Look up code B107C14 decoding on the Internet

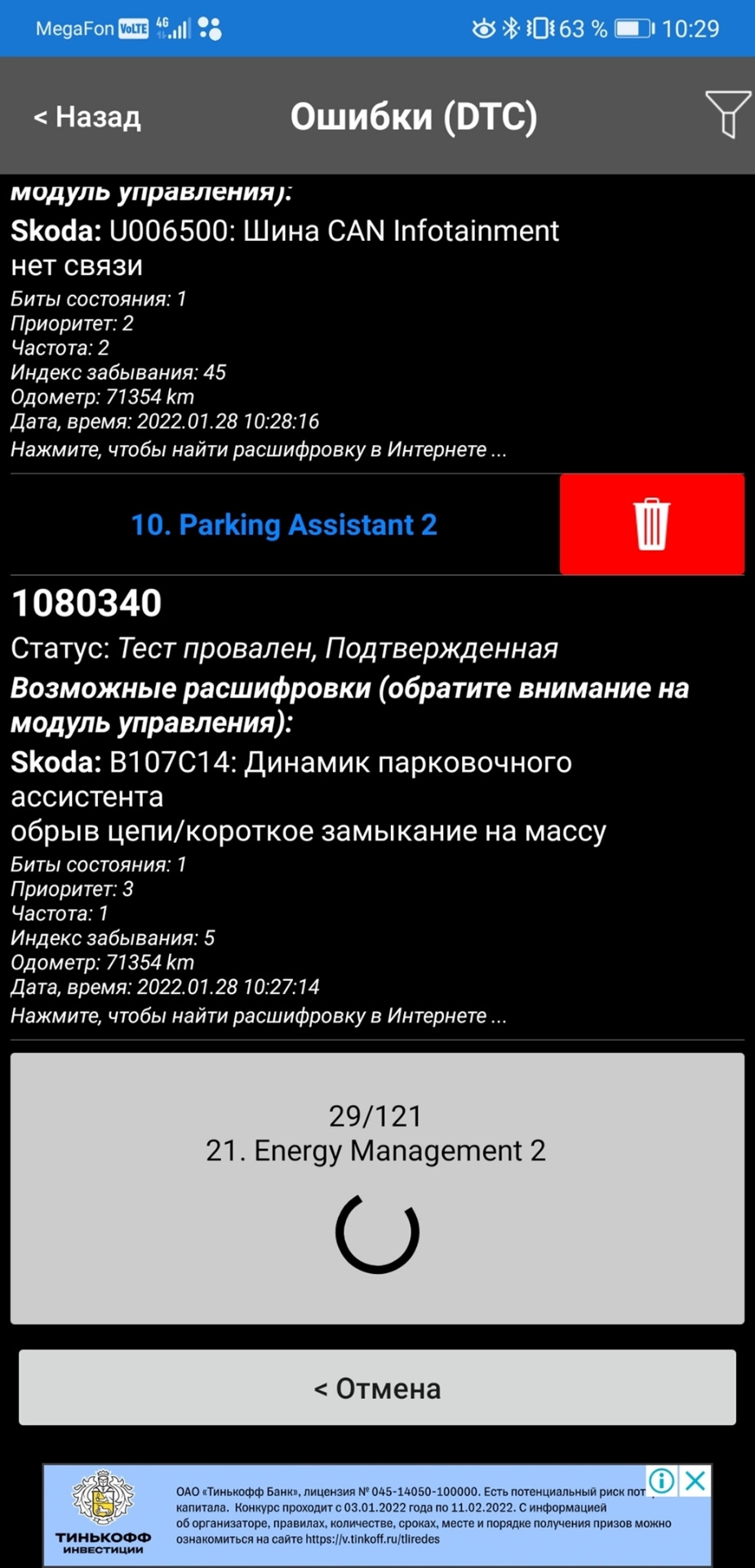[258, 1016]
